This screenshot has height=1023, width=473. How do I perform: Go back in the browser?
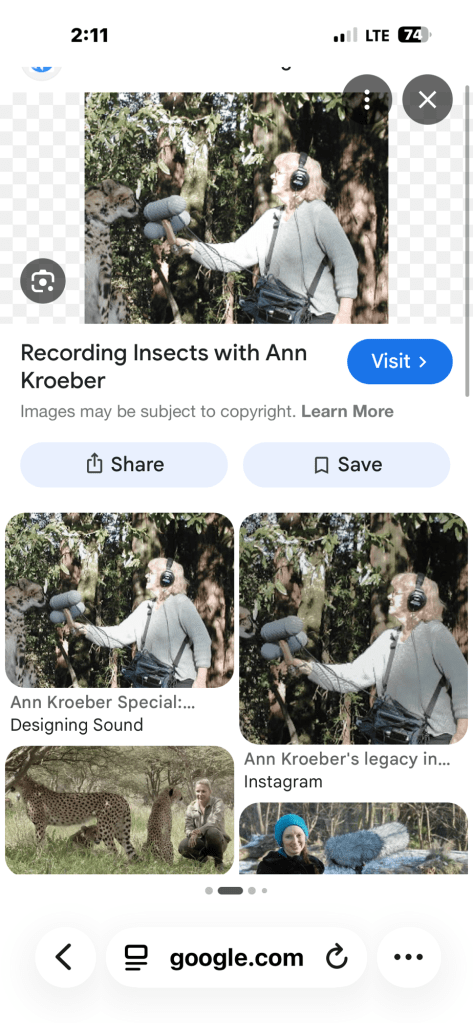click(65, 957)
